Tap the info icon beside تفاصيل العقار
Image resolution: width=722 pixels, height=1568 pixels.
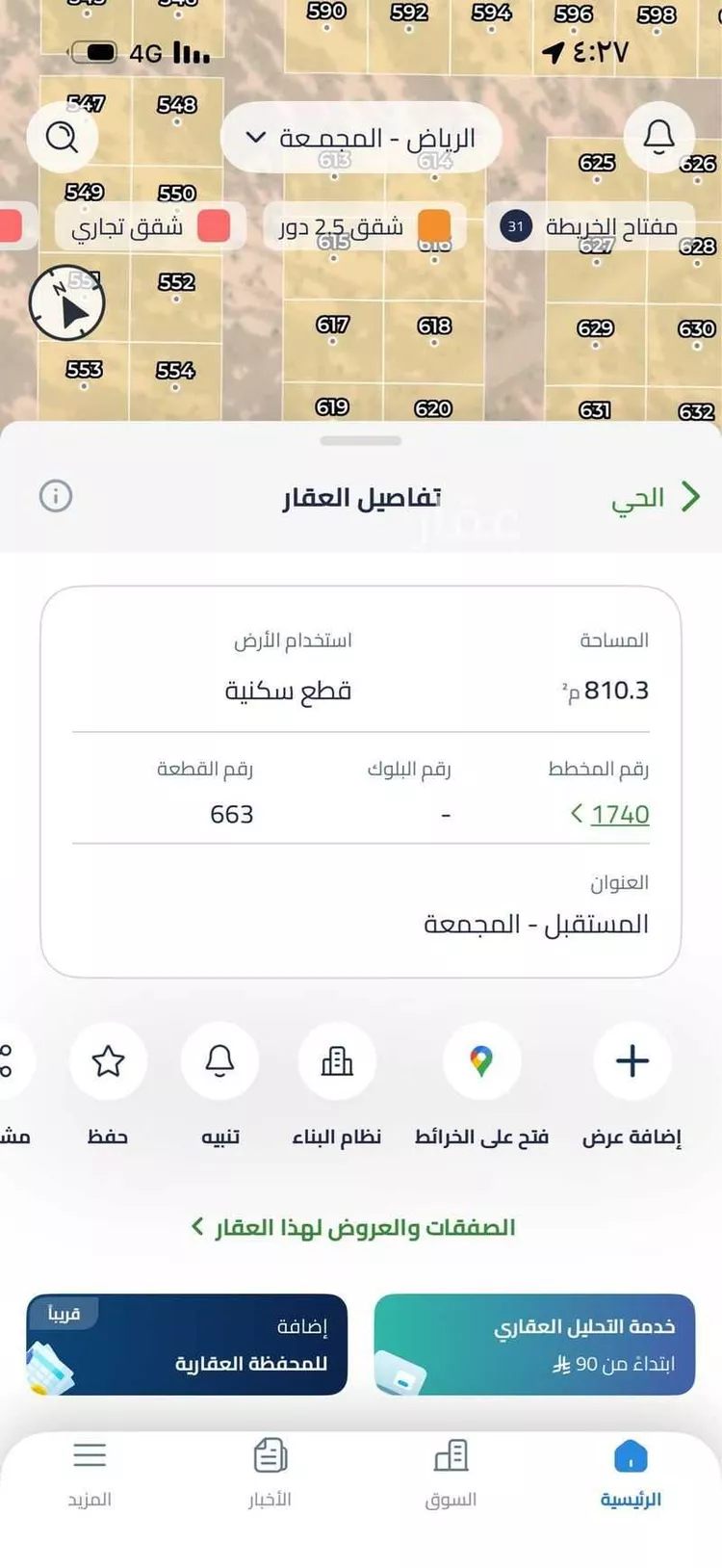[x=56, y=497]
